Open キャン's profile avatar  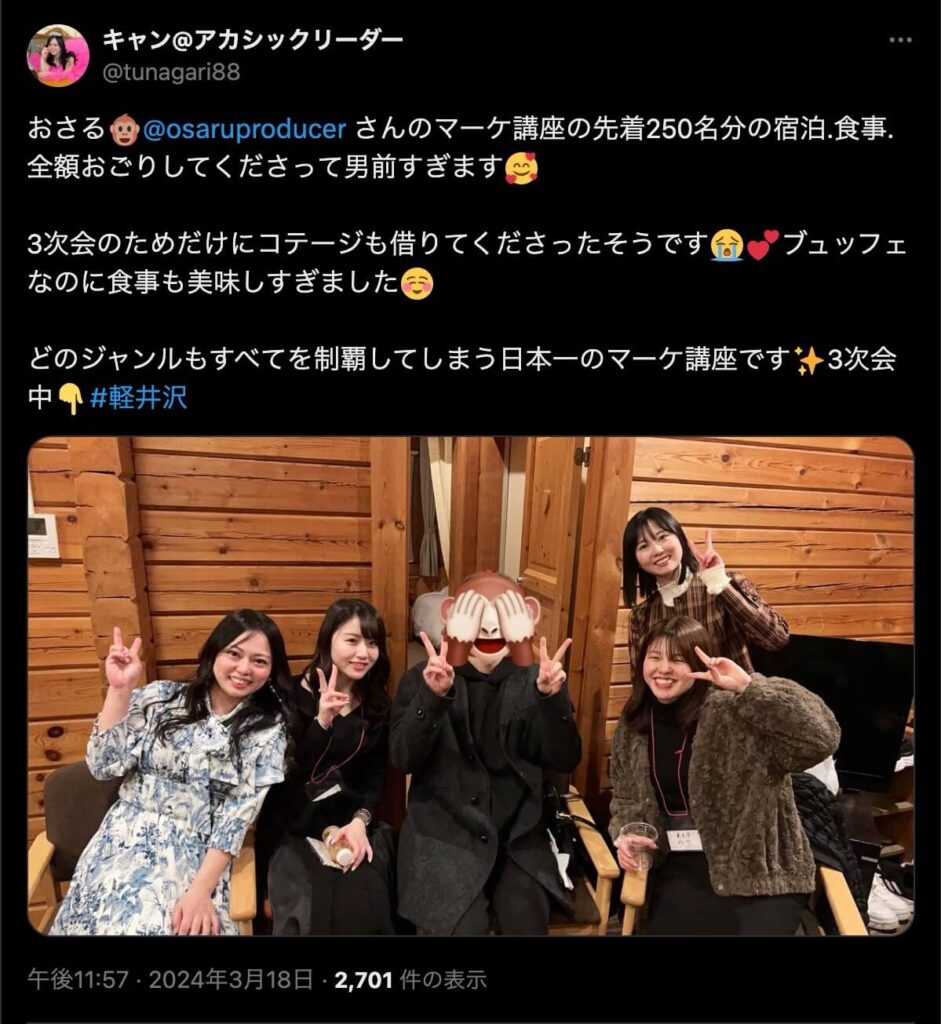[57, 56]
